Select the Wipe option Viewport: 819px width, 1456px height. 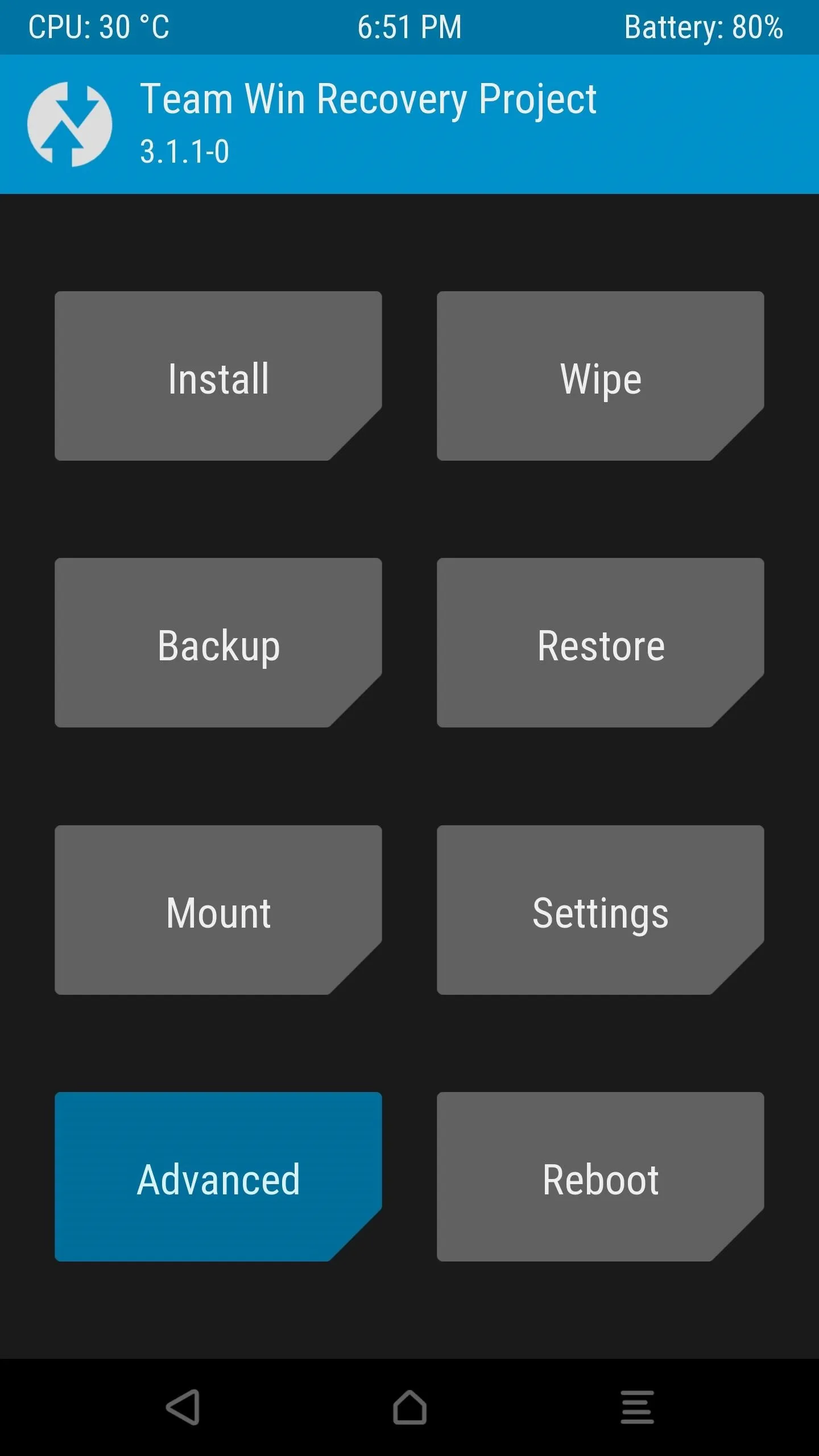[601, 376]
